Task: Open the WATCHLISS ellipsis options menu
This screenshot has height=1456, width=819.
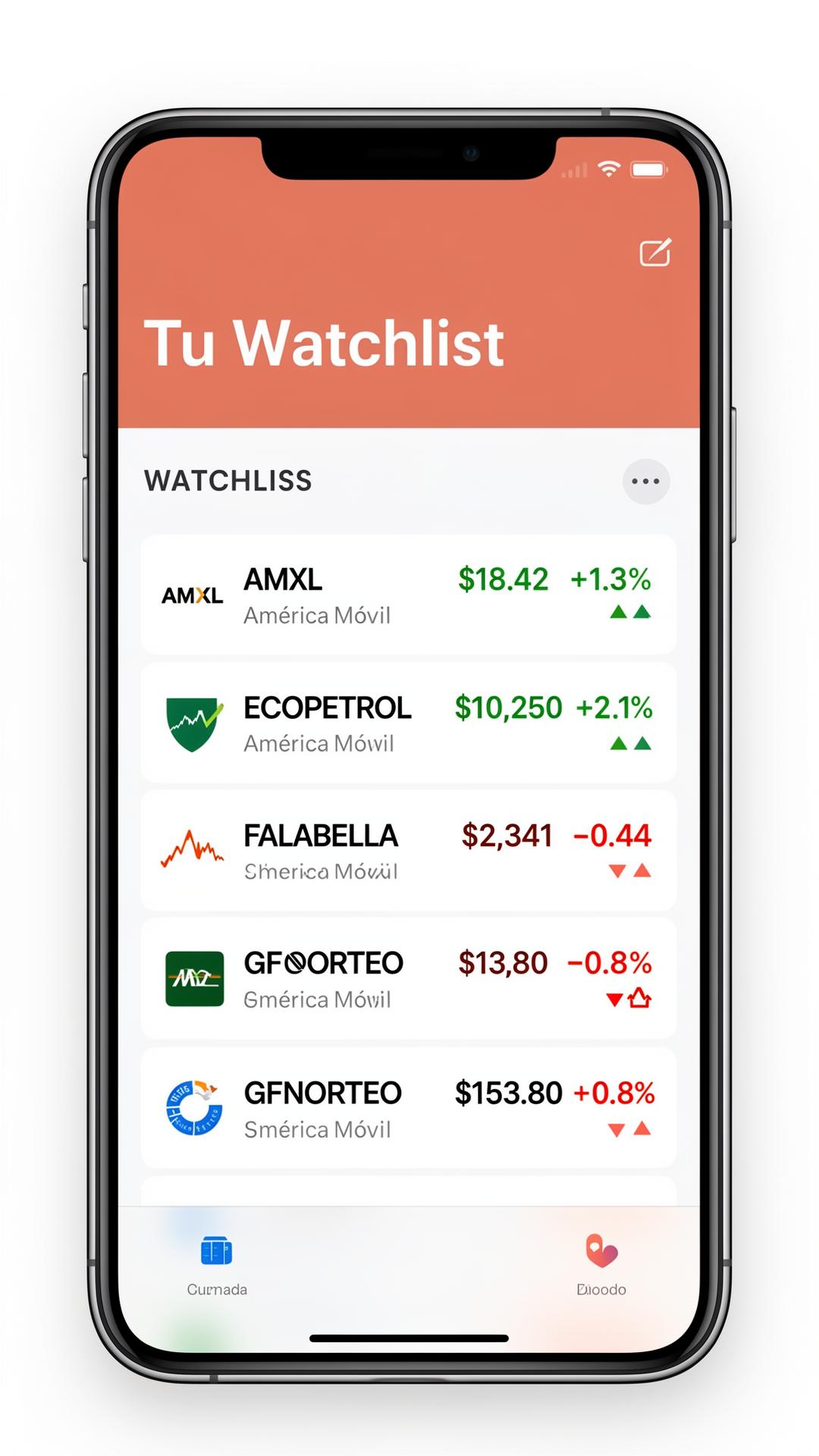Action: (645, 481)
